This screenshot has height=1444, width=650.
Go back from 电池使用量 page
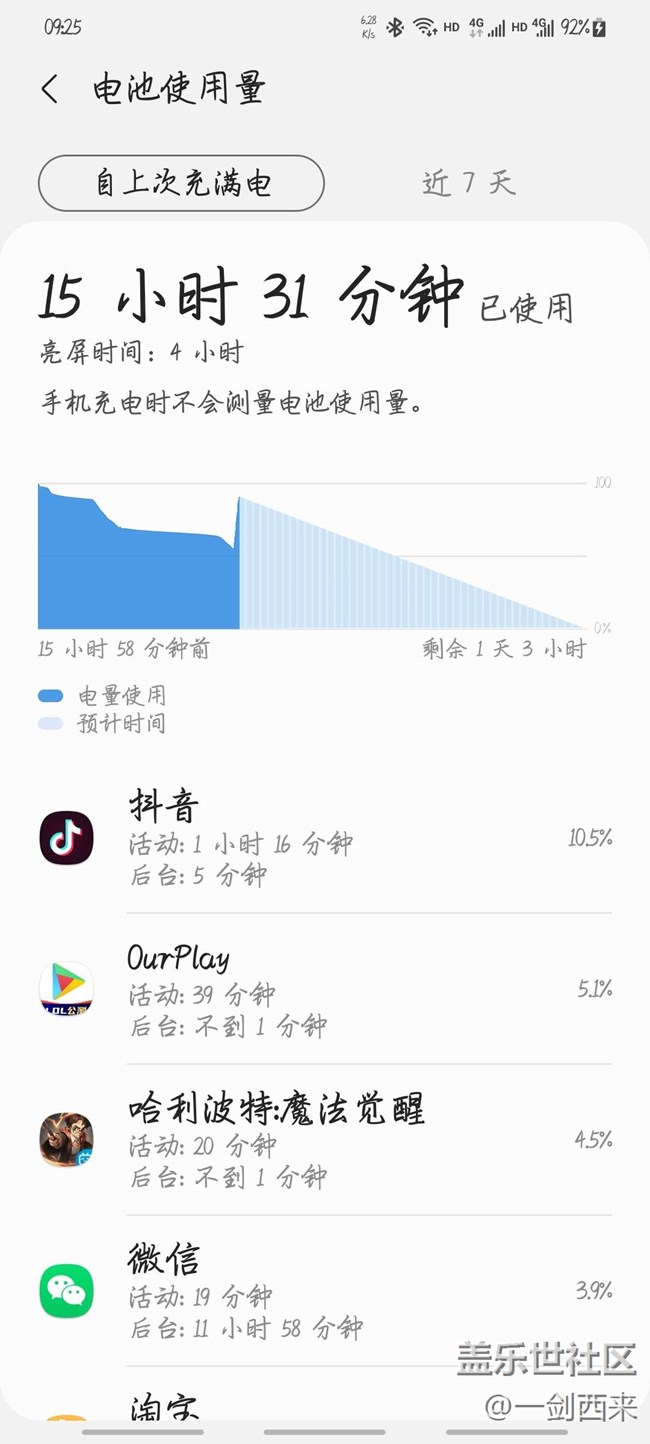50,89
